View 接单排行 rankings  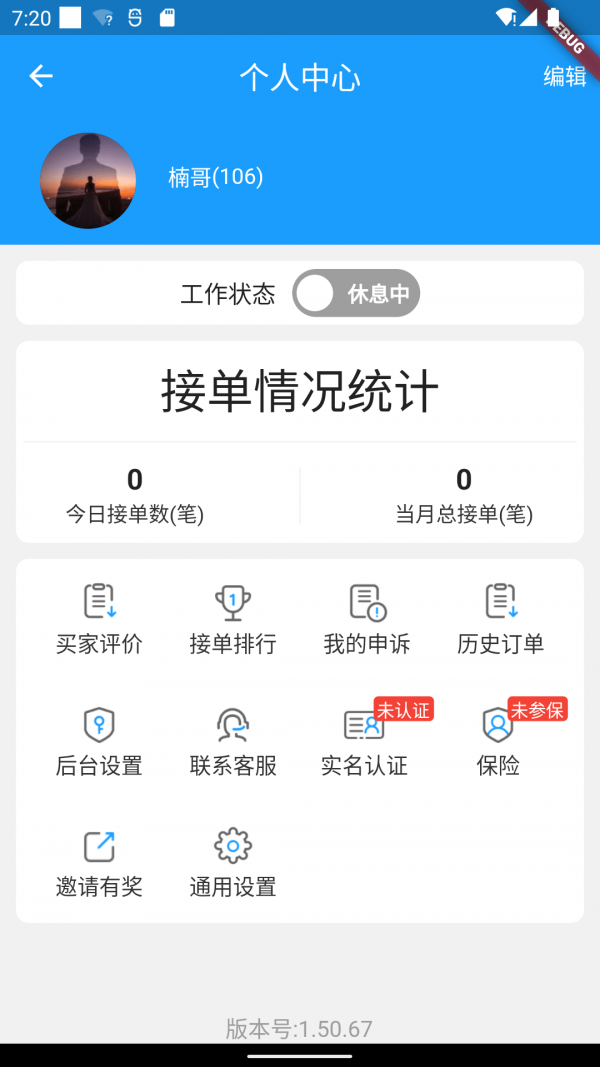point(233,619)
